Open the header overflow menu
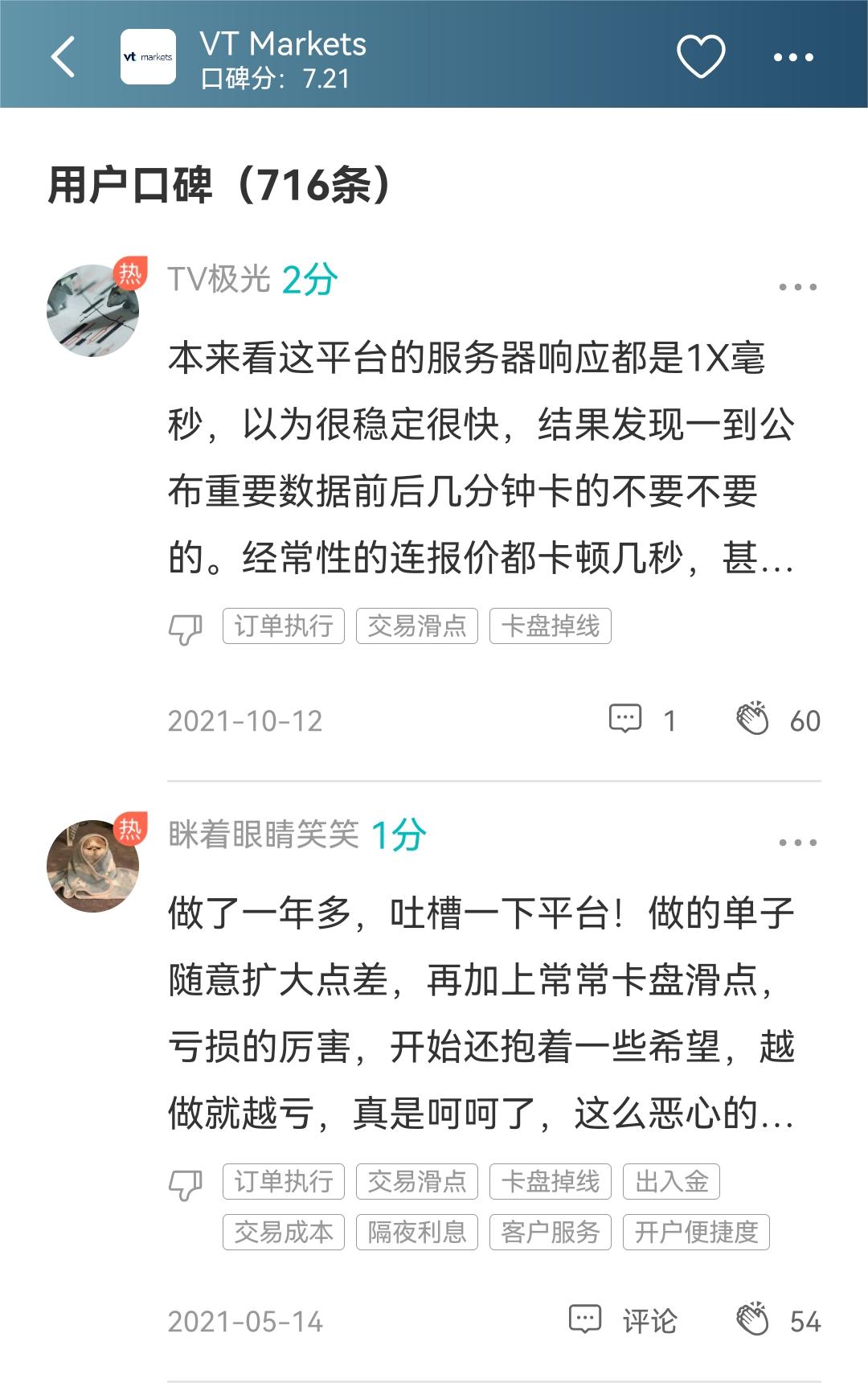This screenshot has height=1395, width=868. pyautogui.click(x=793, y=57)
